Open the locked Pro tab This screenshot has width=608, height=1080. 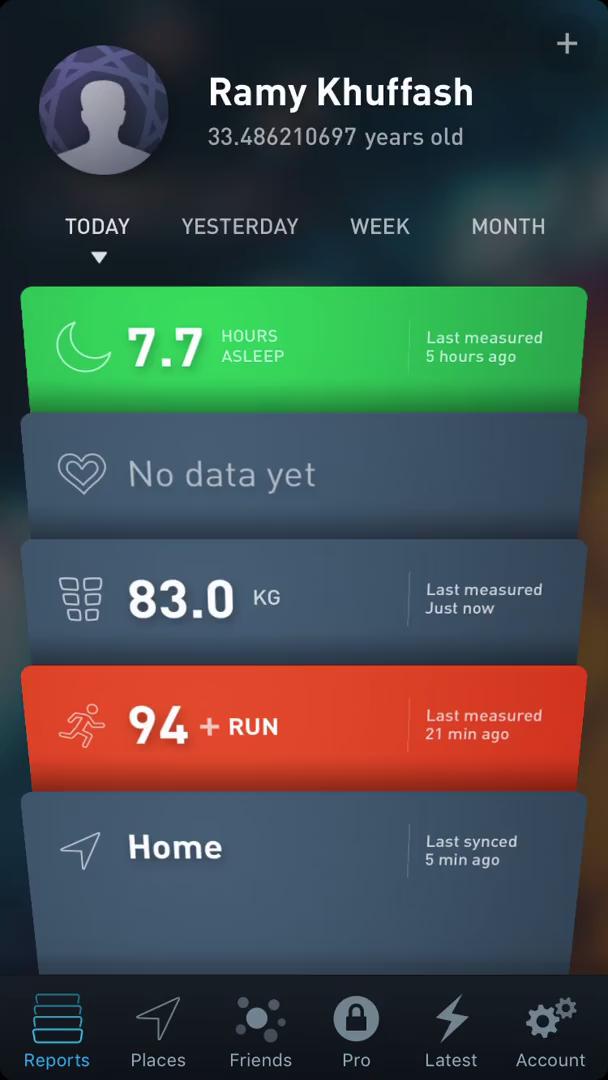[356, 1030]
